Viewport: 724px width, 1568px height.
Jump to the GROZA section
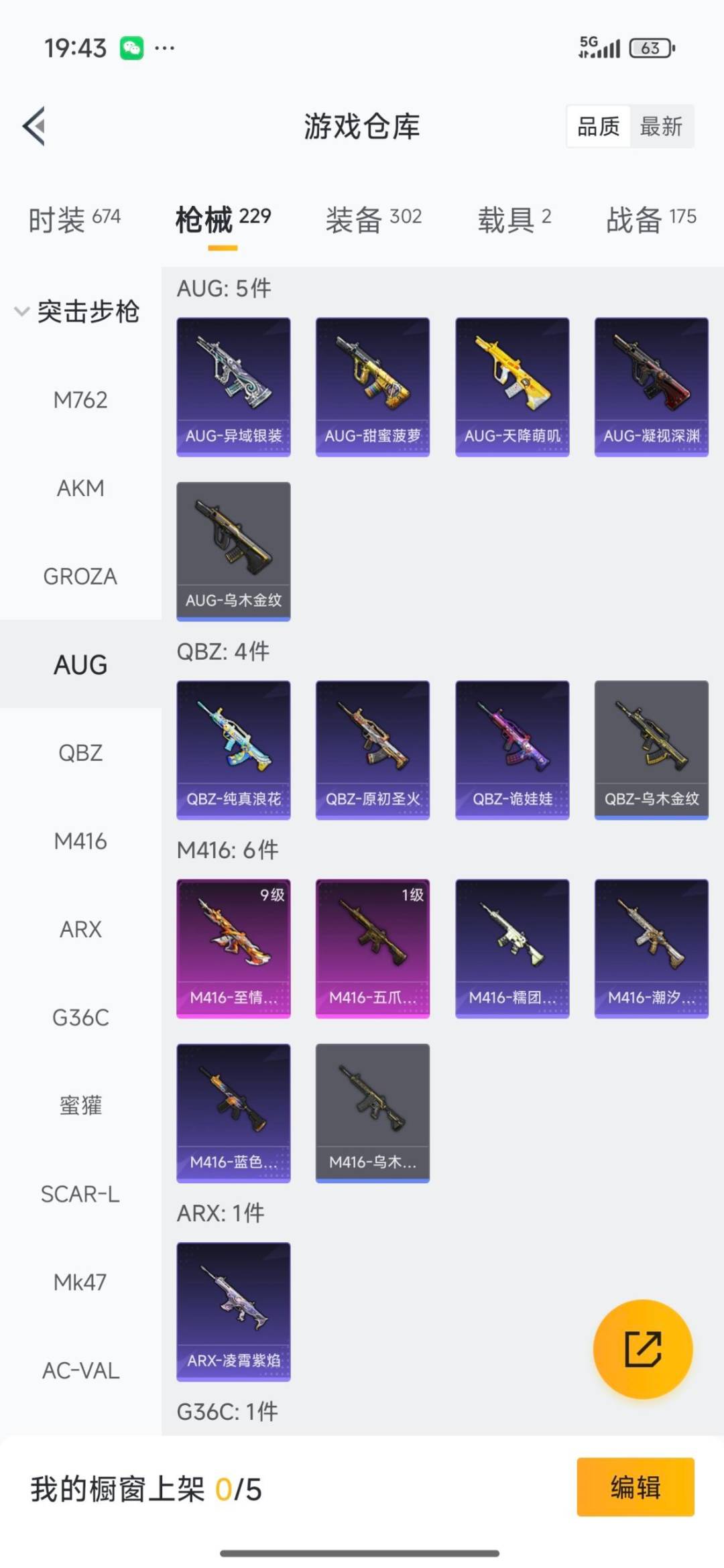click(x=80, y=577)
